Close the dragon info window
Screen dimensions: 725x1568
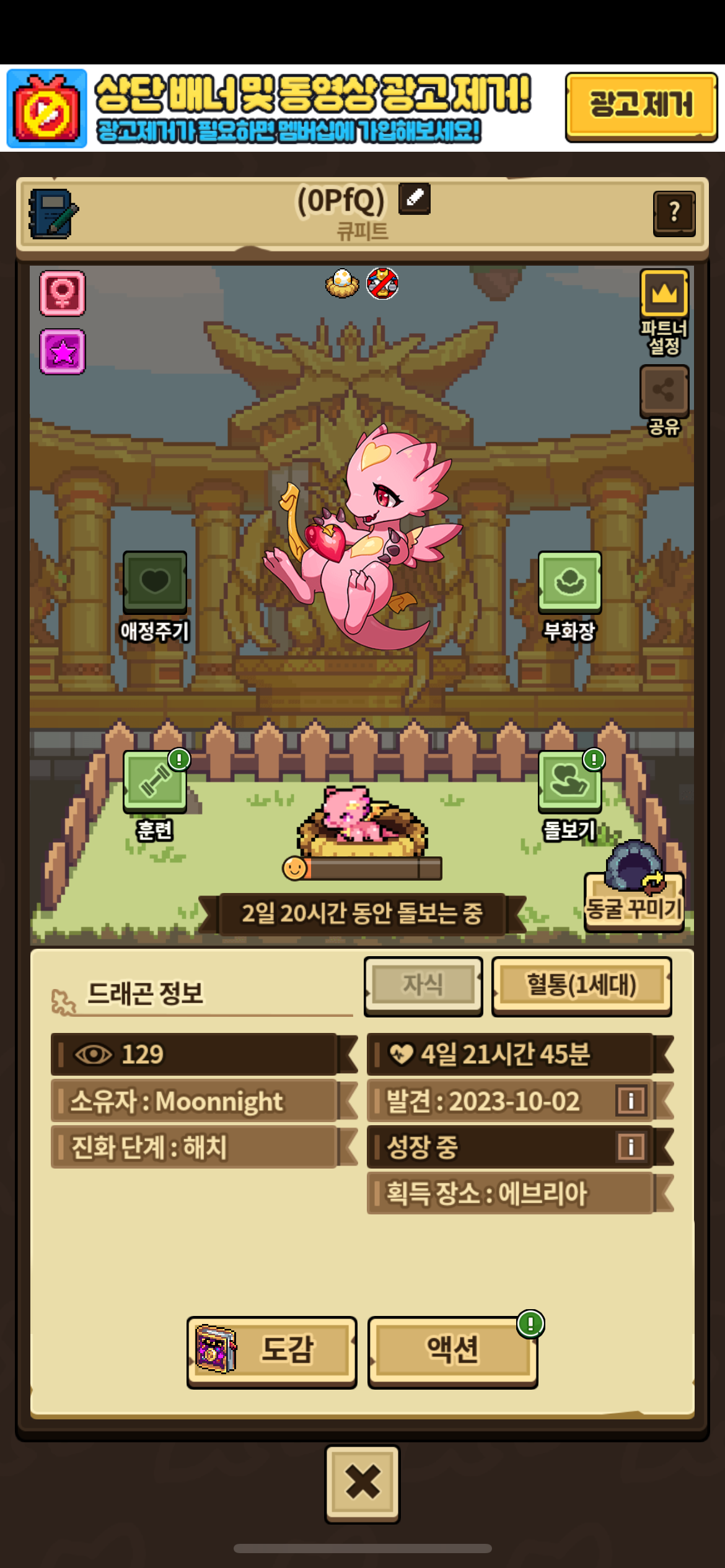[x=362, y=1483]
